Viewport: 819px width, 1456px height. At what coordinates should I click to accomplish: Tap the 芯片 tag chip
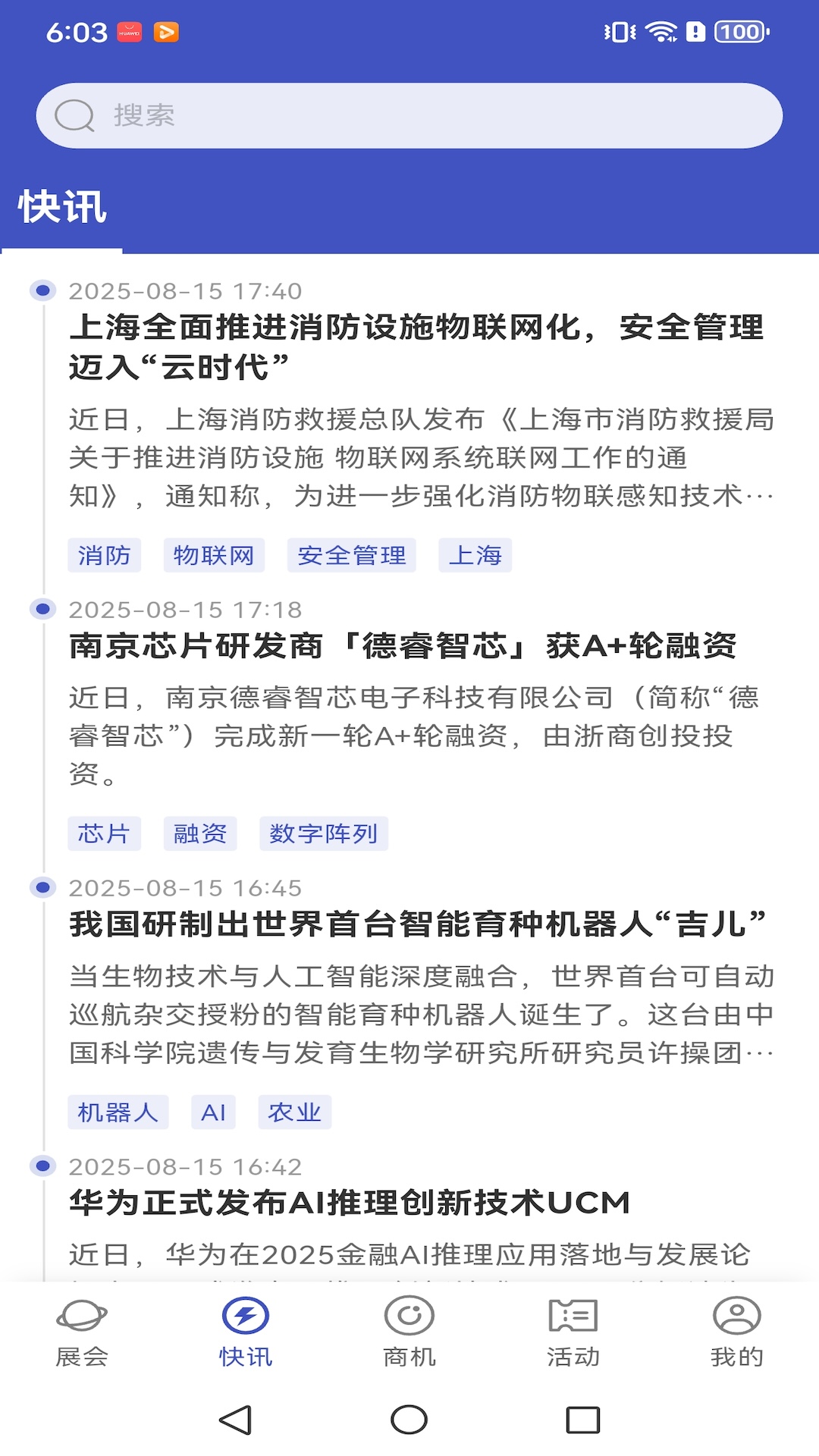pos(105,833)
